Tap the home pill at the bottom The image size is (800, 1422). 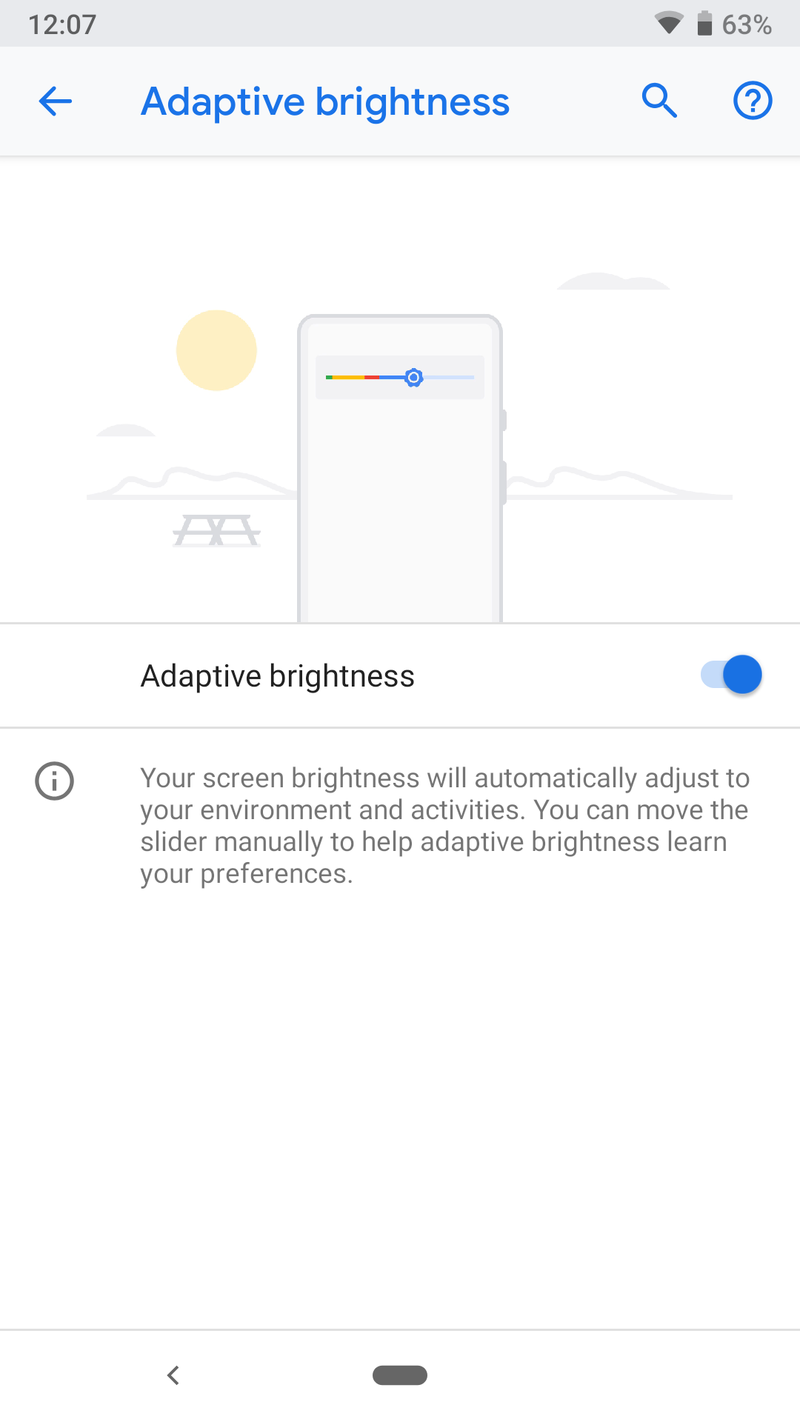pos(399,1375)
